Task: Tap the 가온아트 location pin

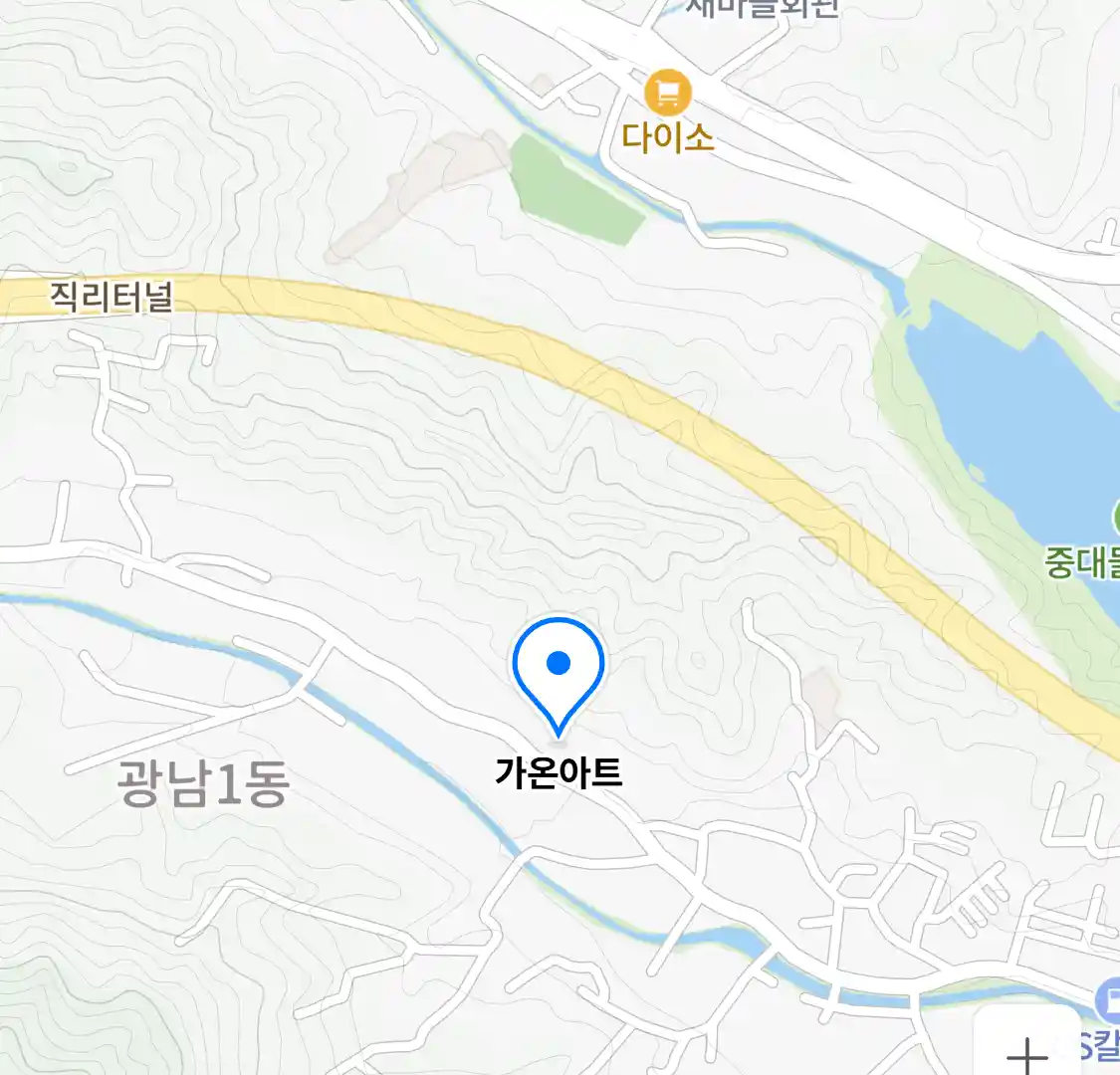Action: click(559, 666)
